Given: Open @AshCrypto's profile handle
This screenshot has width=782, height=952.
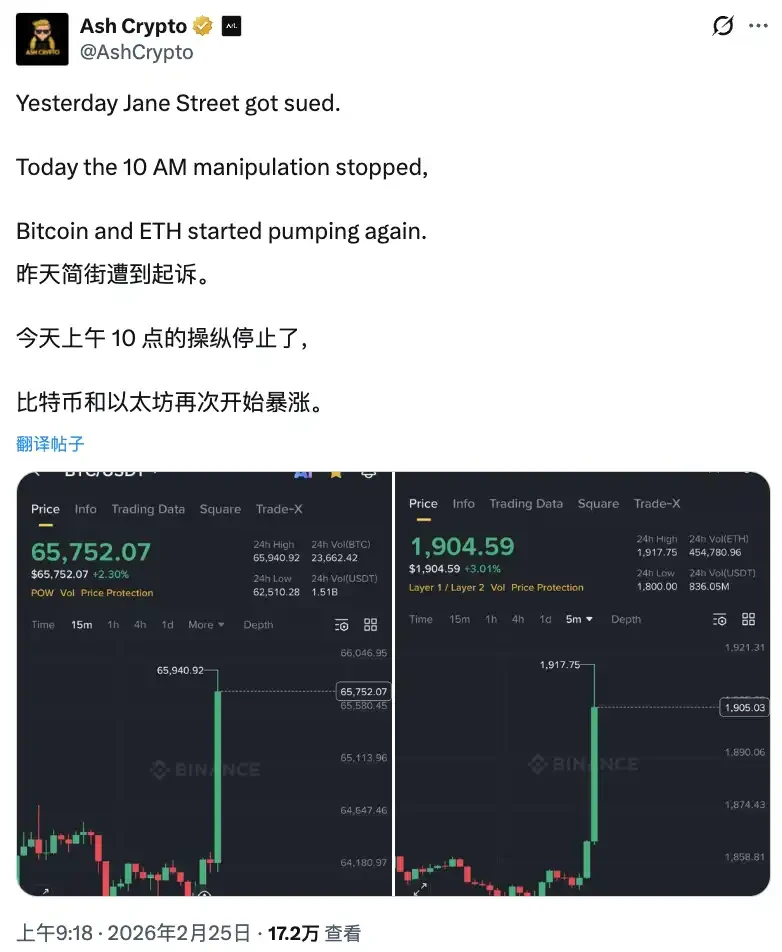Looking at the screenshot, I should [x=137, y=52].
